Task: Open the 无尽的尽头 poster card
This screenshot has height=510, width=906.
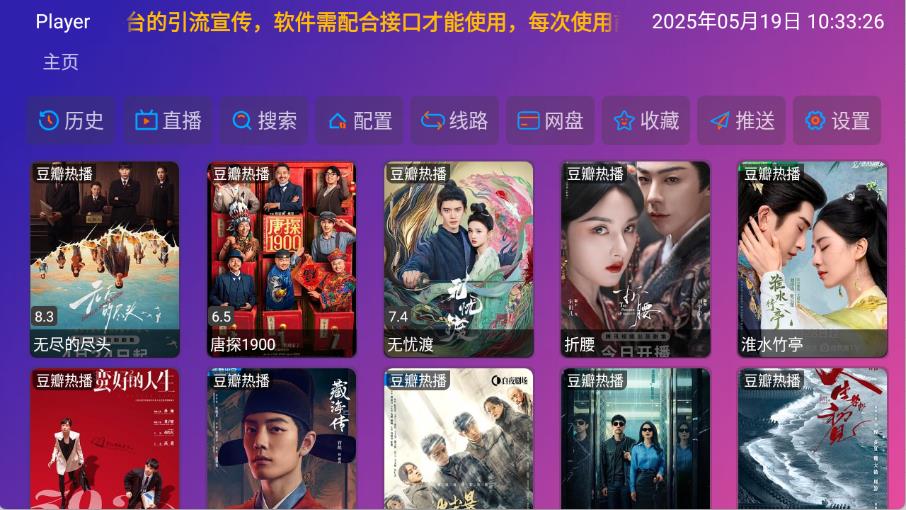Action: point(105,259)
